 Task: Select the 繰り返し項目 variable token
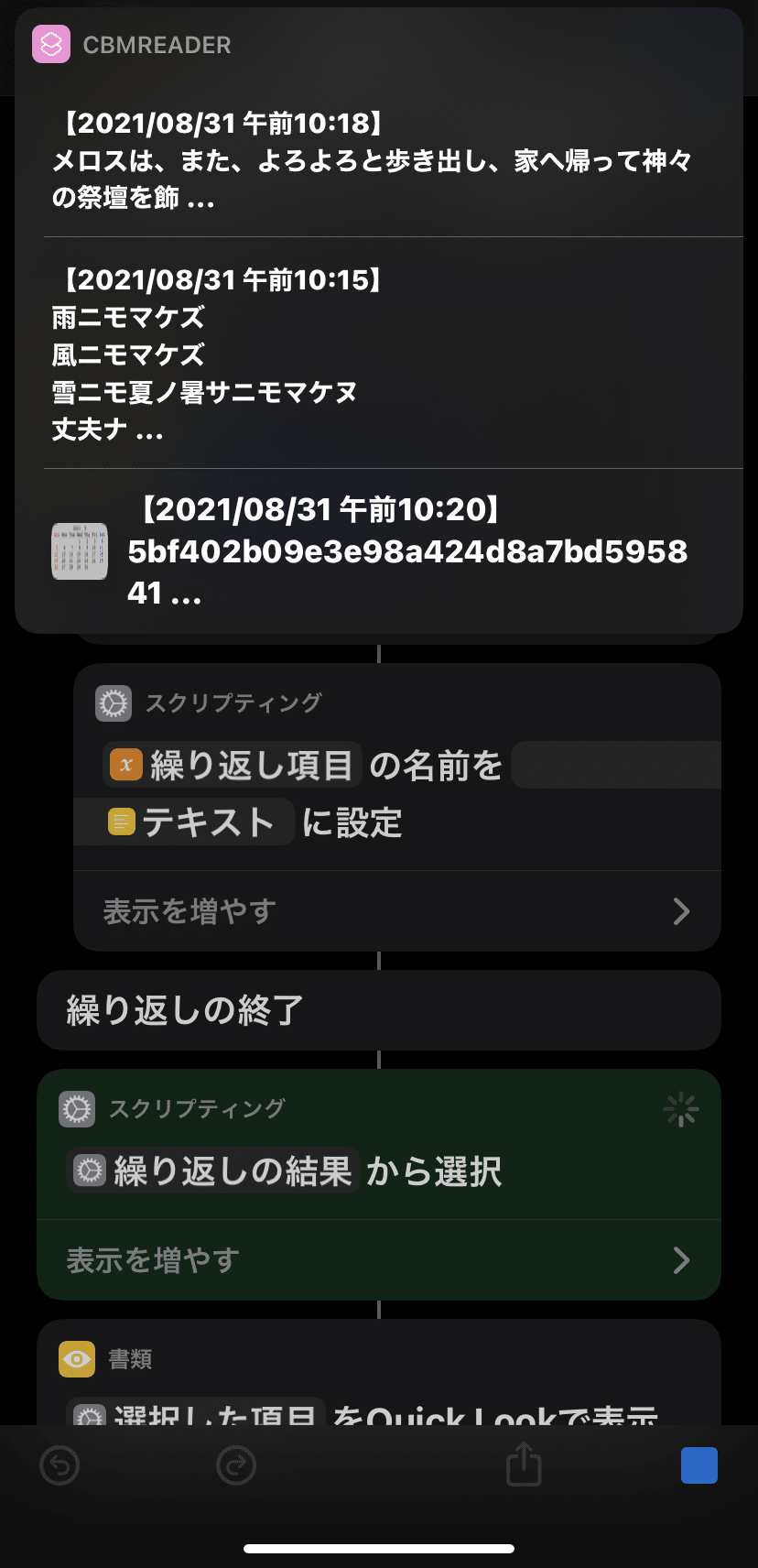click(233, 766)
